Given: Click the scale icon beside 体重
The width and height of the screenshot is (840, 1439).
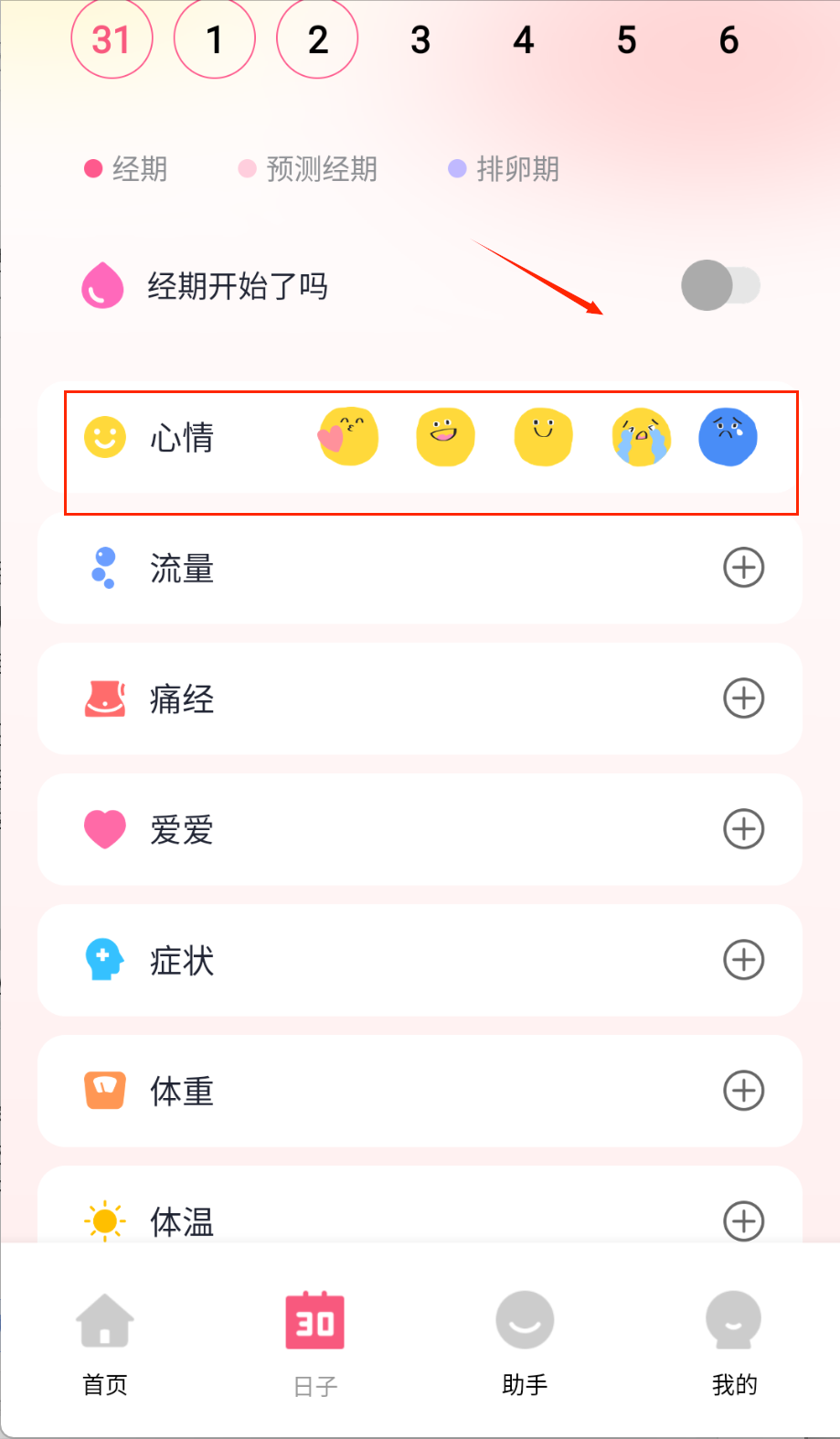Looking at the screenshot, I should [x=103, y=1091].
